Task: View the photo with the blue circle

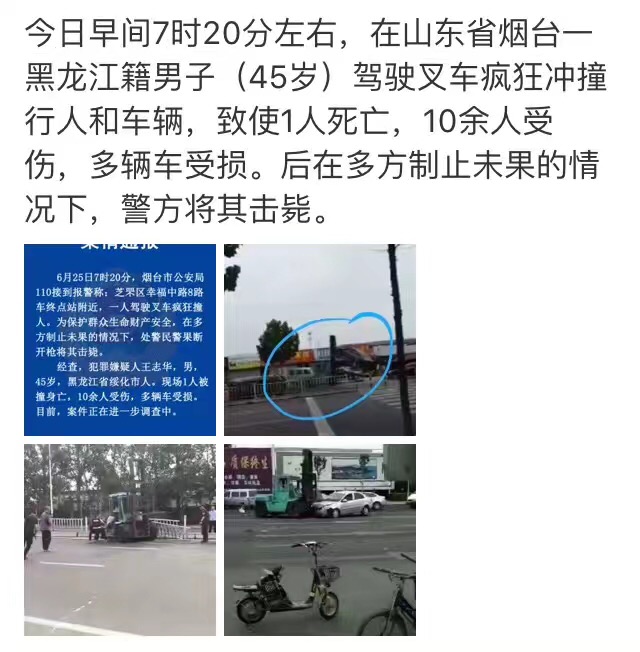Action: tap(319, 340)
